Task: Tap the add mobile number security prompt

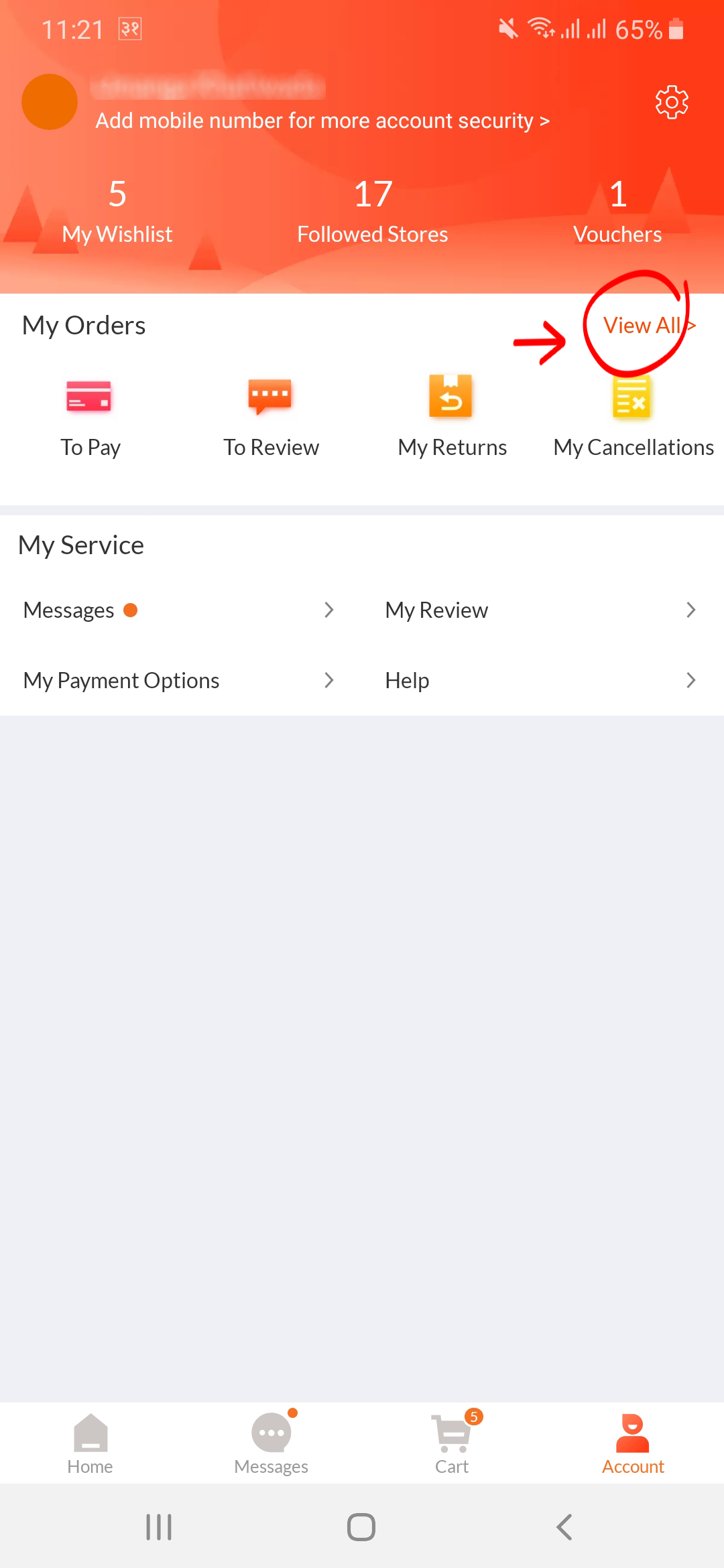Action: click(322, 121)
